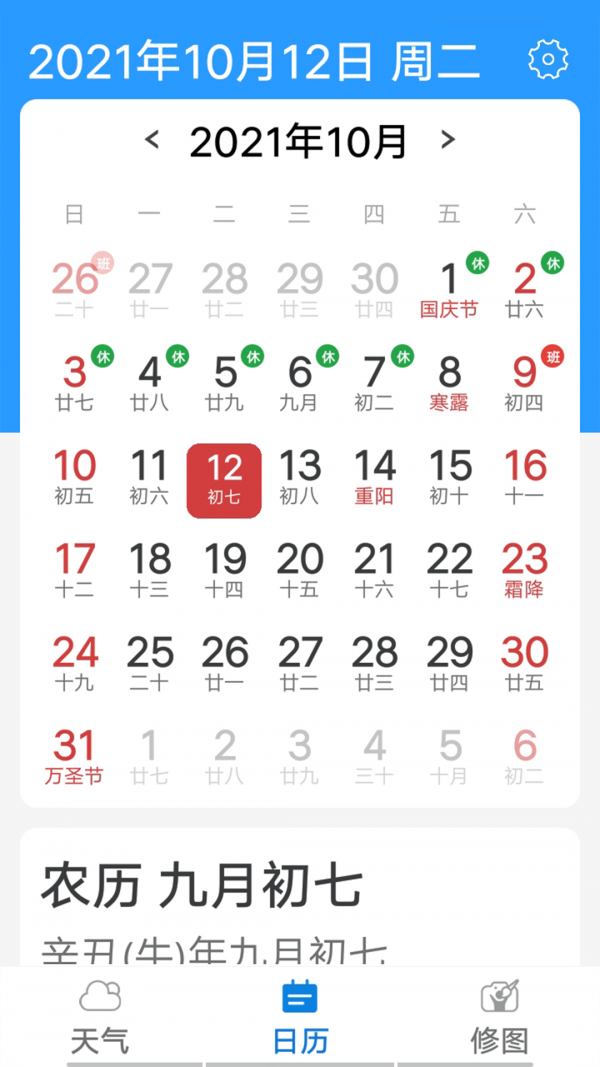Select October 1 国庆节
Screen dimensions: 600x1067
pyautogui.click(x=449, y=289)
